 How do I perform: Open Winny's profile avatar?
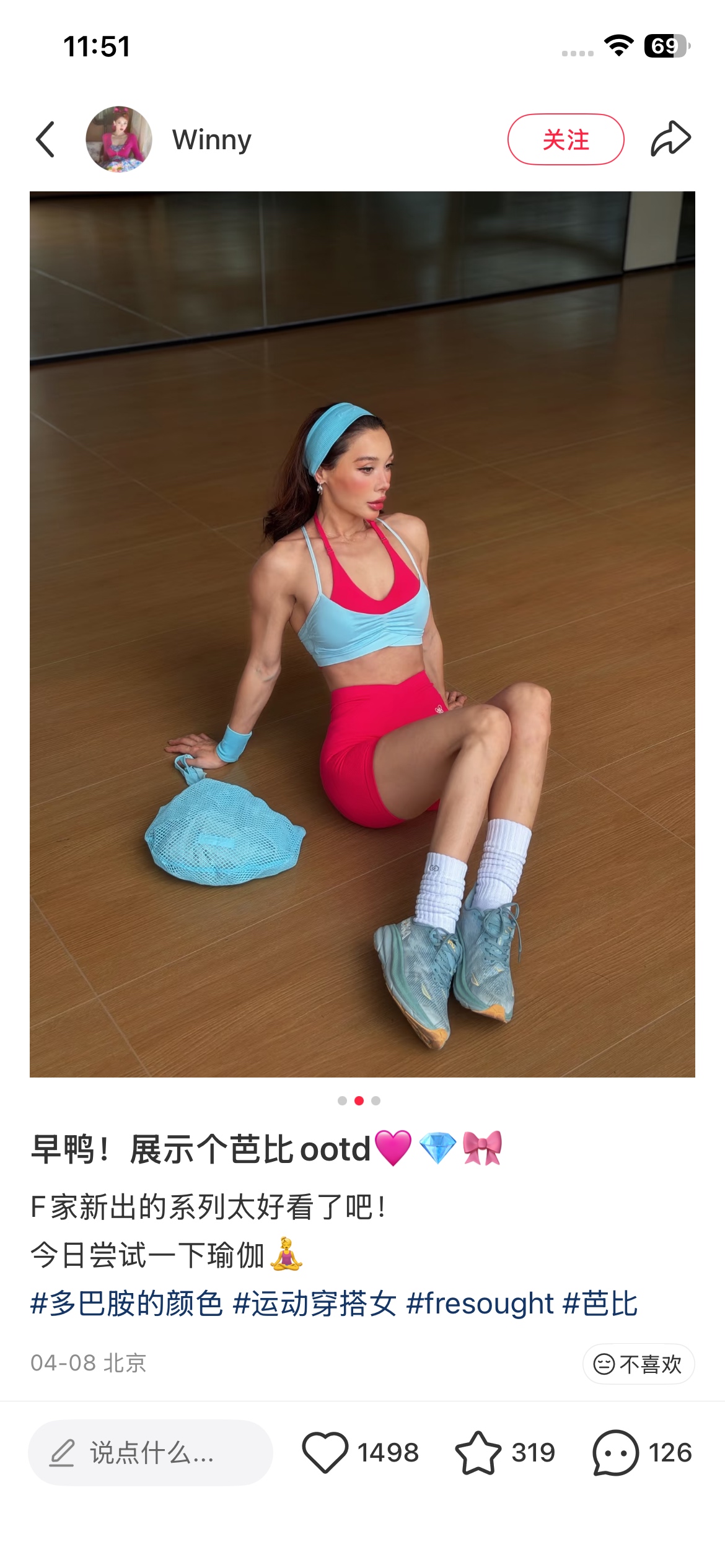point(119,139)
